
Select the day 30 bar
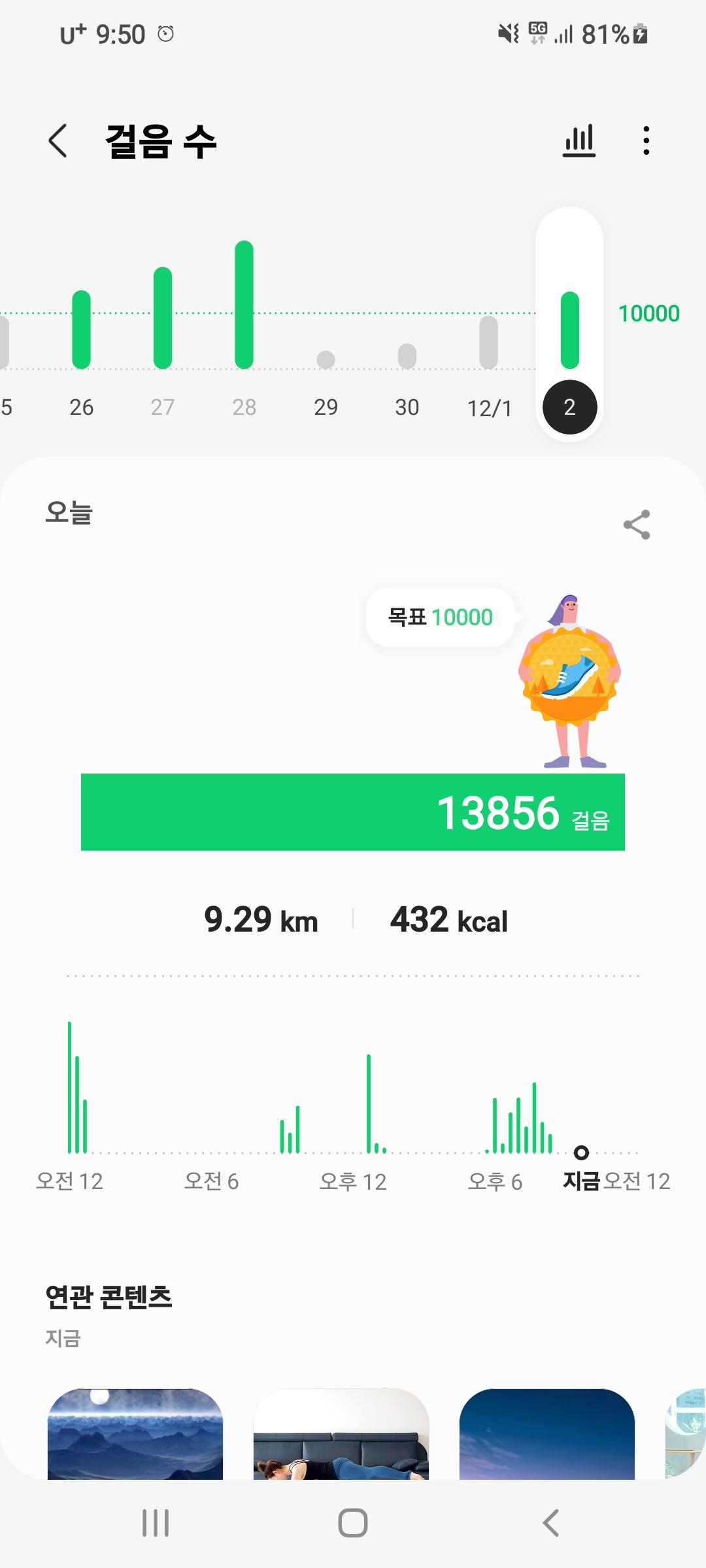tap(407, 356)
